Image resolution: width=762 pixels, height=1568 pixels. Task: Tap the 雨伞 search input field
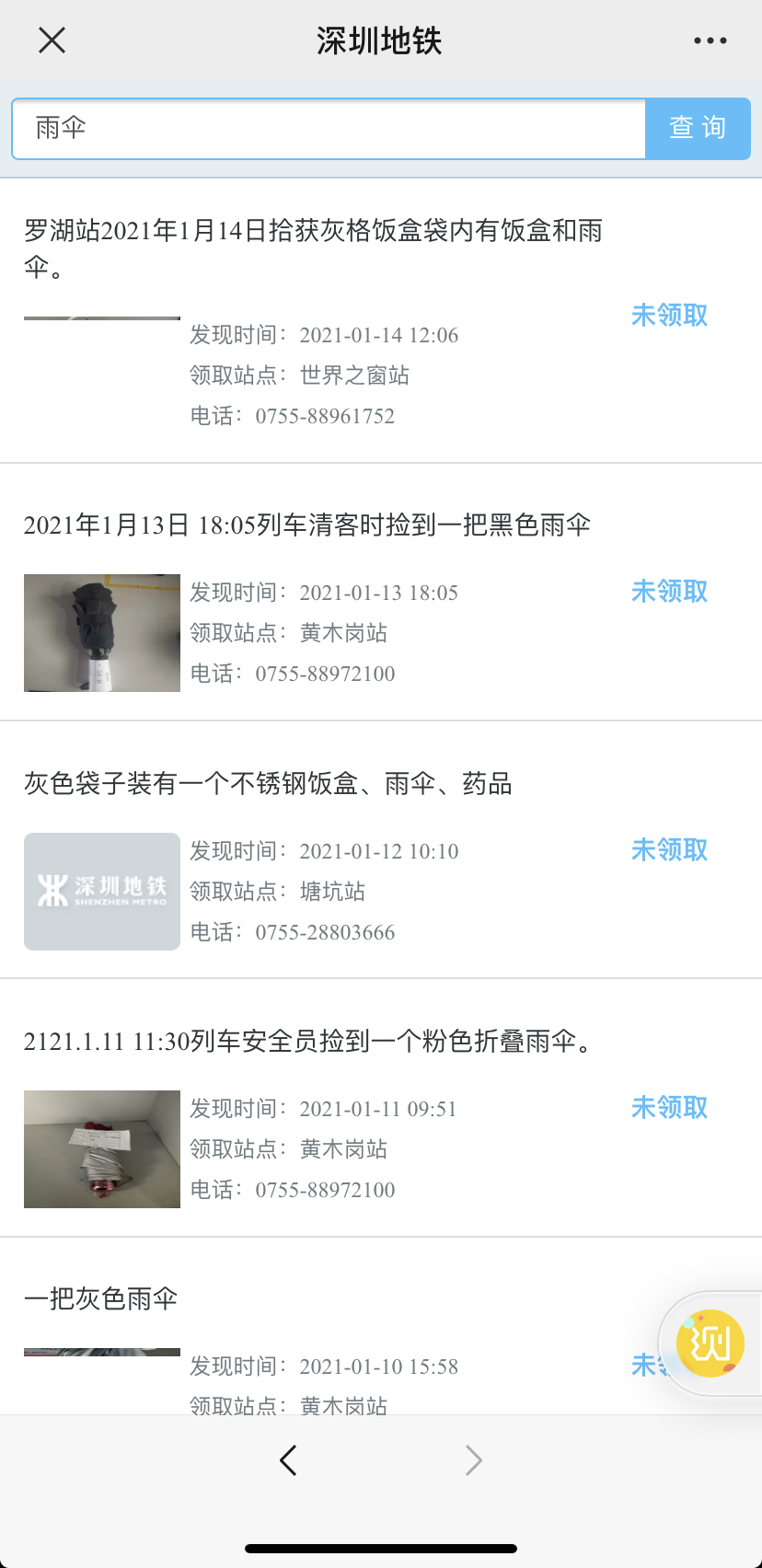(x=328, y=129)
